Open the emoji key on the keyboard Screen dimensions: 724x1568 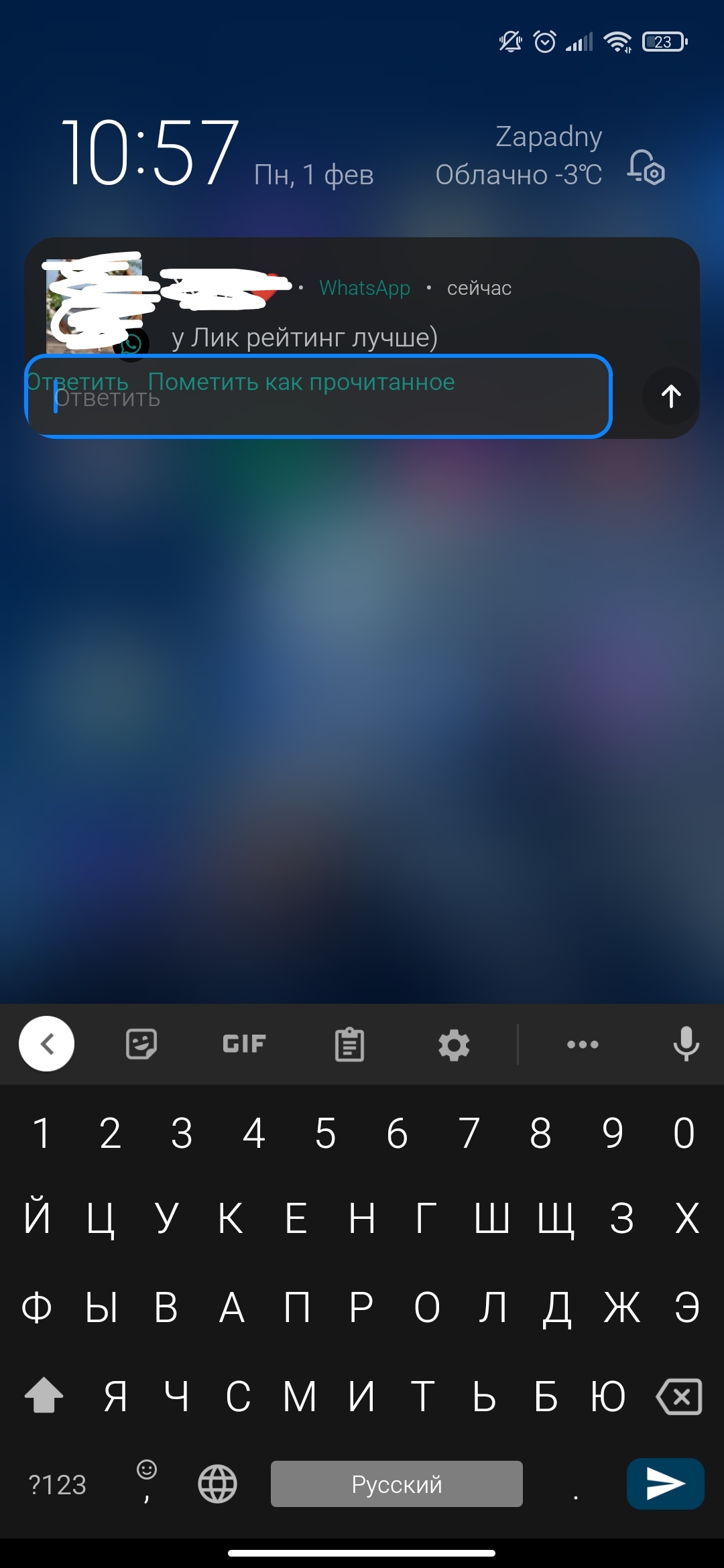pyautogui.click(x=147, y=1481)
